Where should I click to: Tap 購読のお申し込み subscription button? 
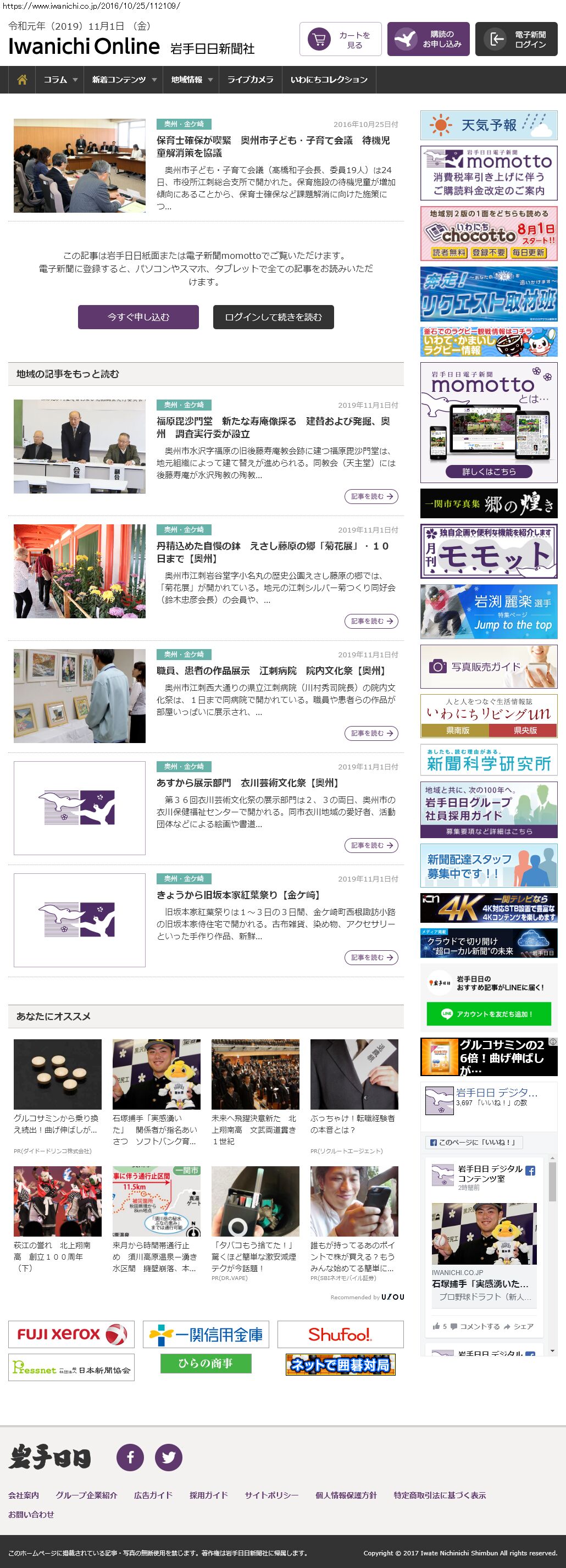[x=429, y=40]
